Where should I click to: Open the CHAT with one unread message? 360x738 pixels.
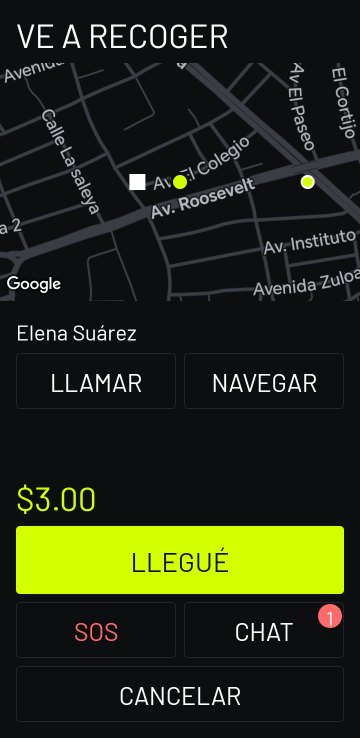264,630
